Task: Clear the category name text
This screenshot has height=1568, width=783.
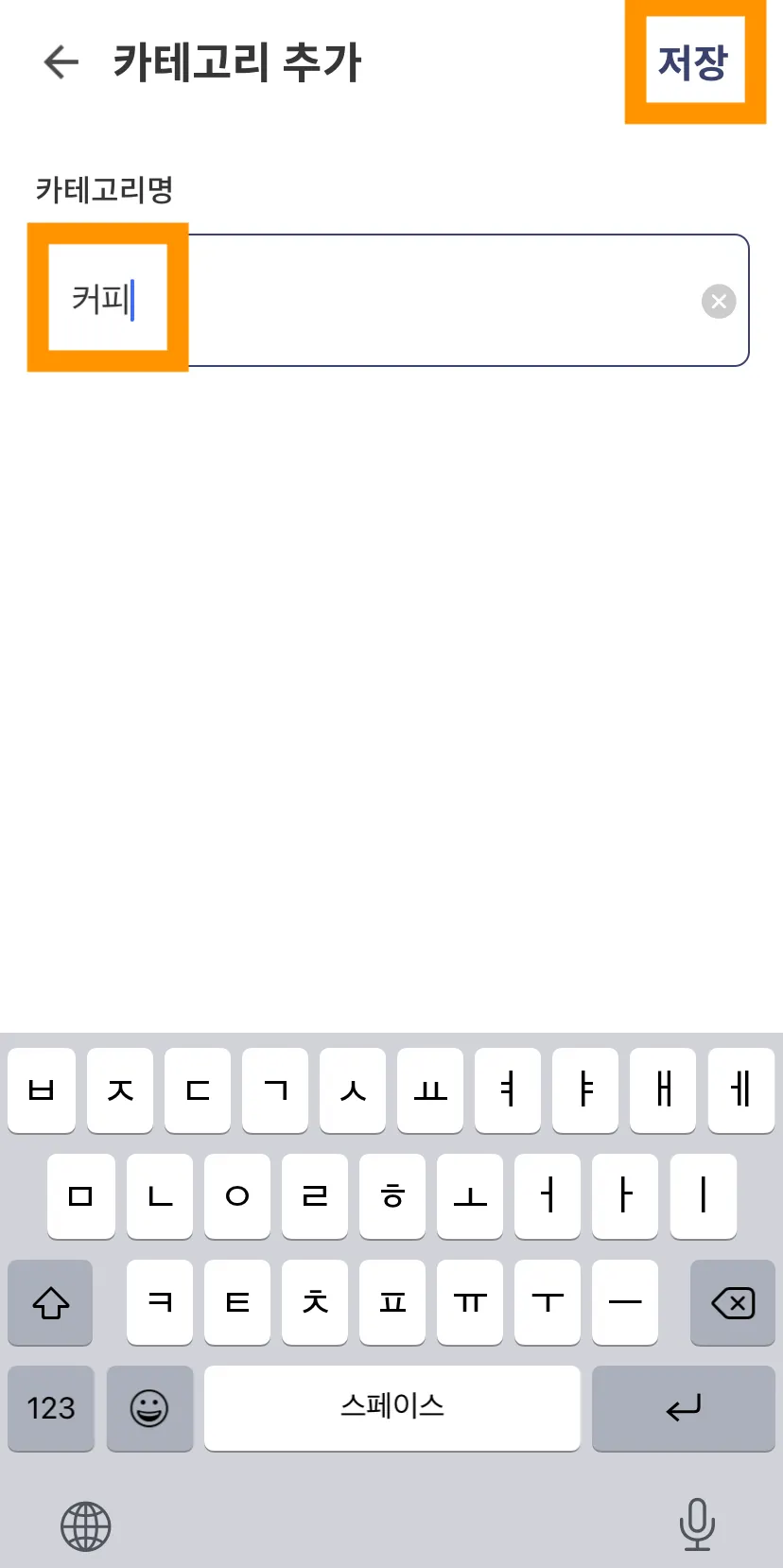Action: click(x=719, y=302)
